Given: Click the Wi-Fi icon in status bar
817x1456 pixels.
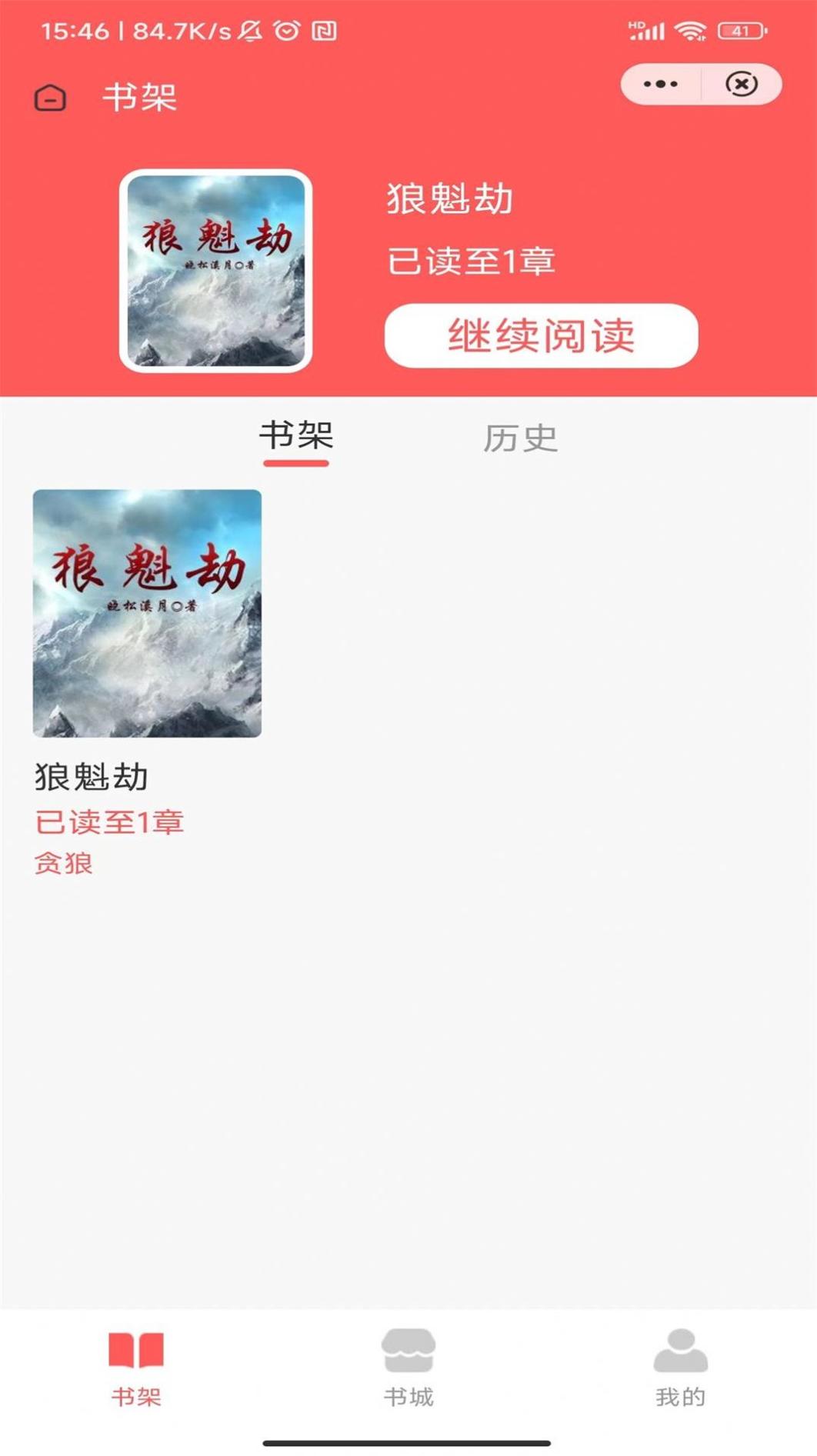Looking at the screenshot, I should [691, 32].
